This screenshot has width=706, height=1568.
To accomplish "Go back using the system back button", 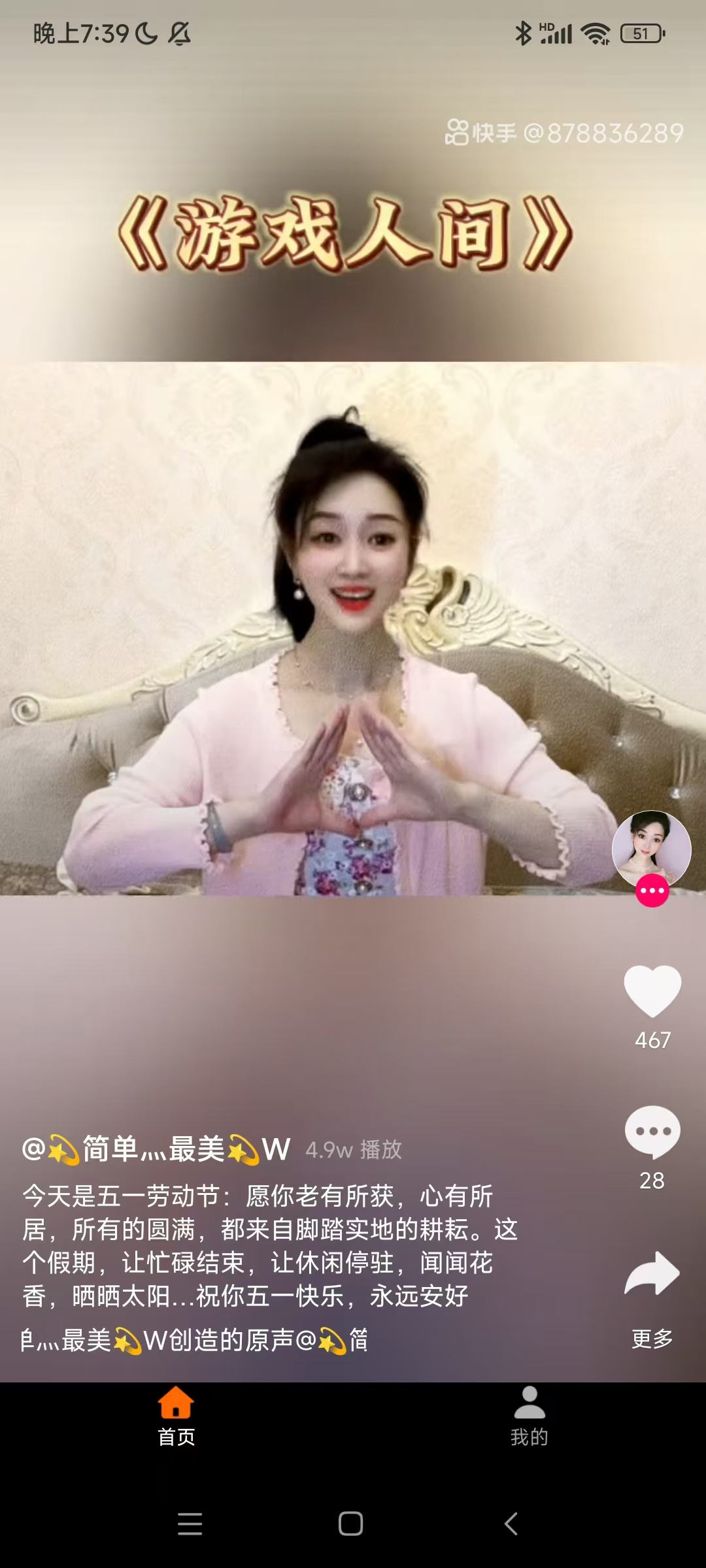I will [511, 1524].
